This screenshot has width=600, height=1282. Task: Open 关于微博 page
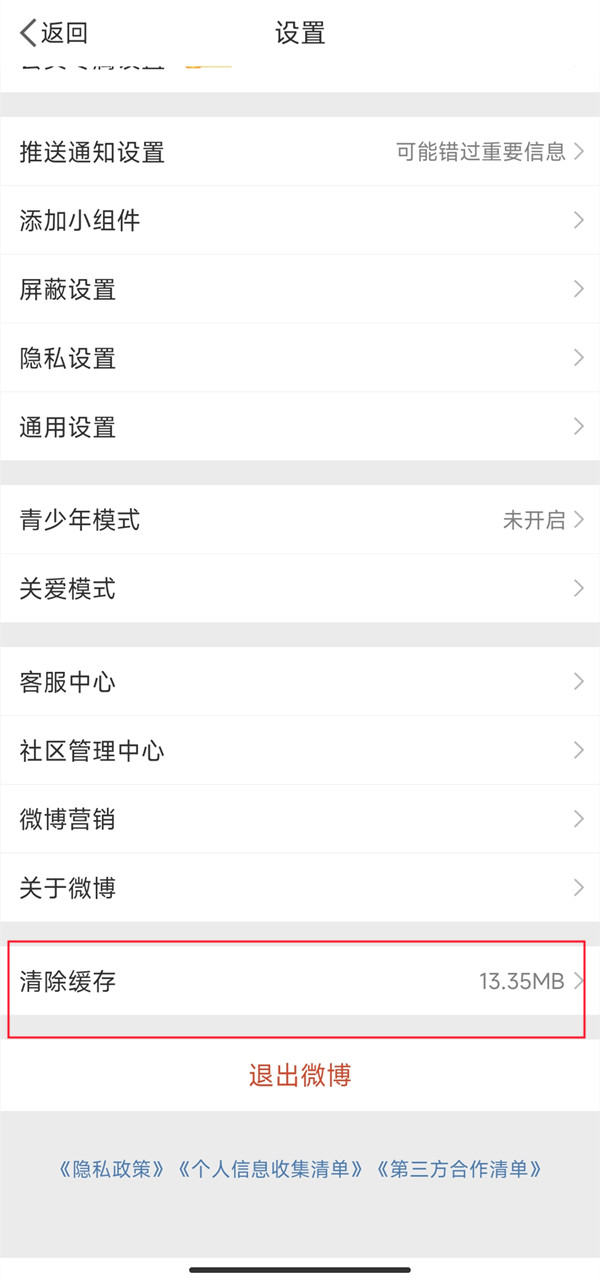300,887
